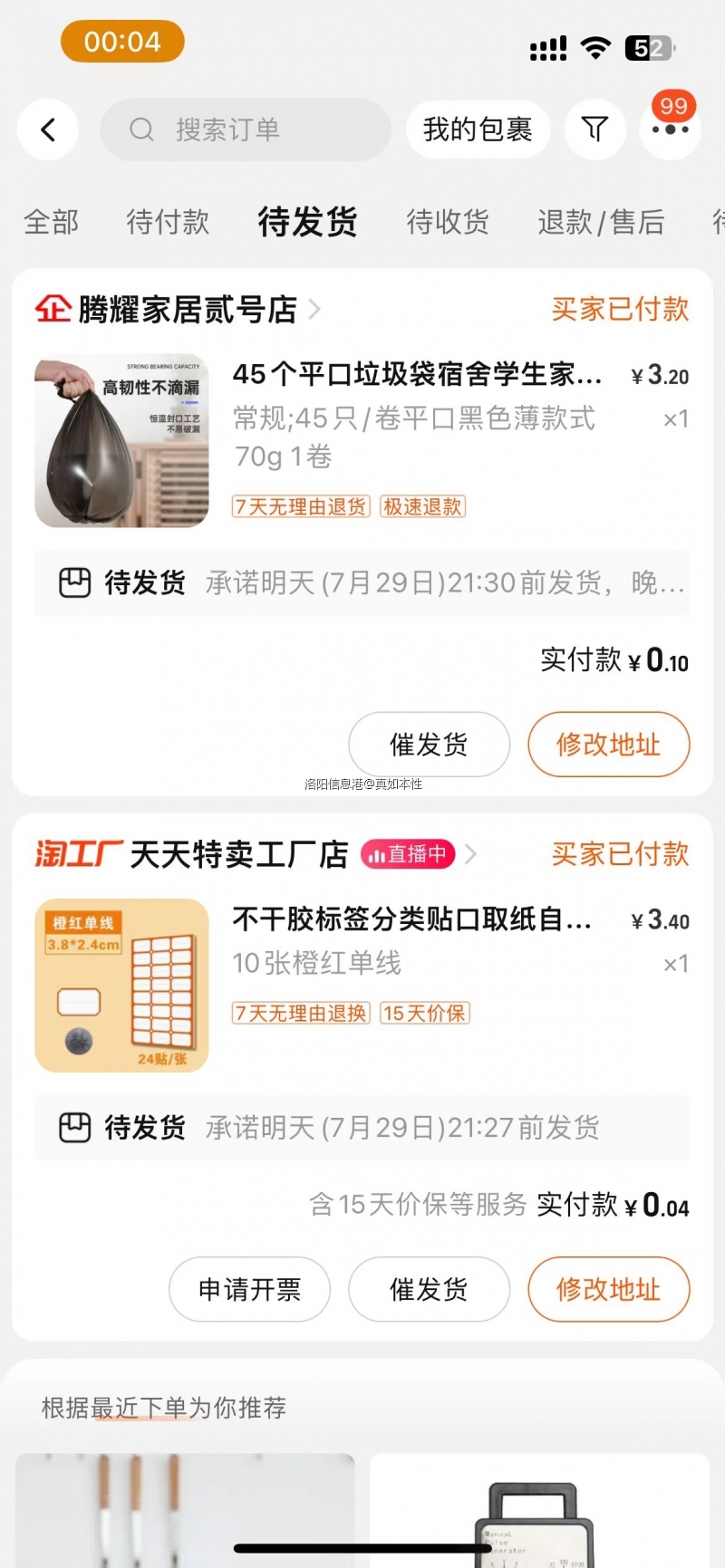725x1568 pixels.
Task: View the orange sticker label product thumbnail
Action: pos(121,986)
